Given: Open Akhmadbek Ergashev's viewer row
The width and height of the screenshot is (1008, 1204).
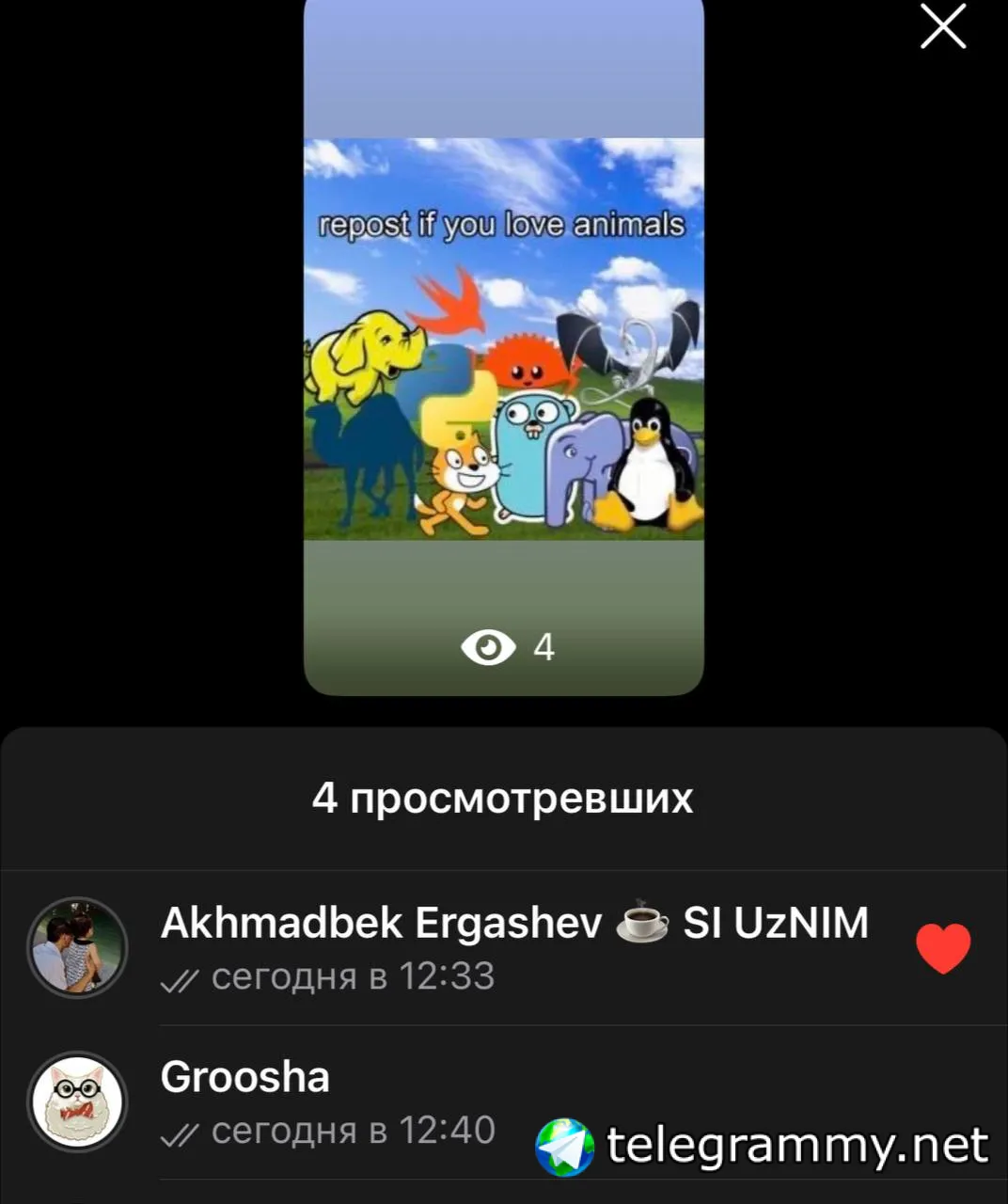Looking at the screenshot, I should 513,946.
